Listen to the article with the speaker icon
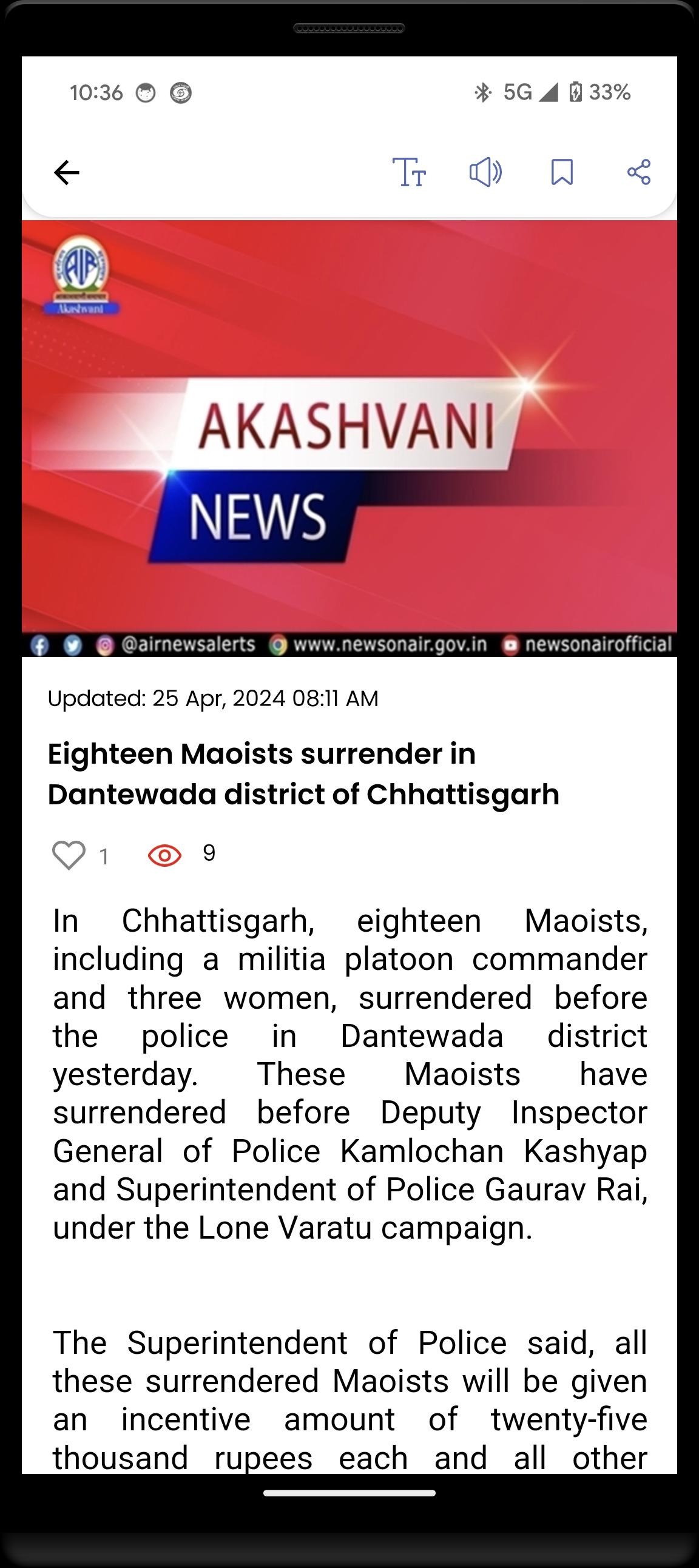This screenshot has width=699, height=1568. coord(485,172)
